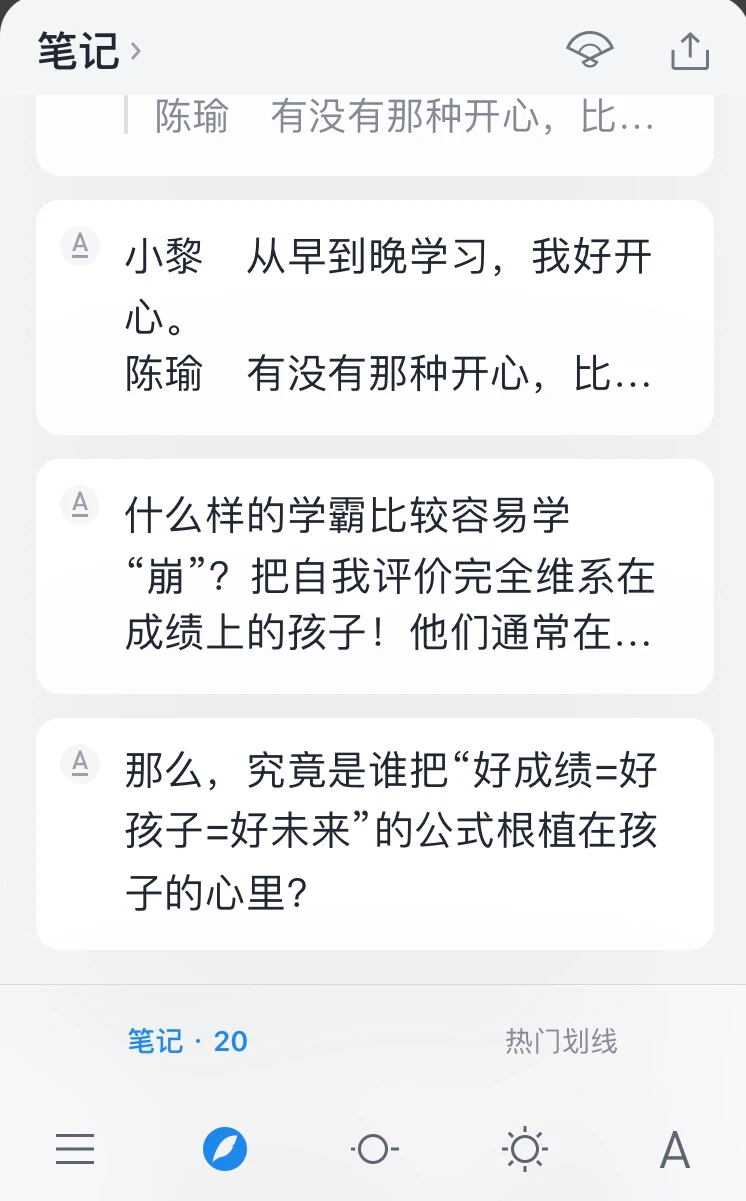Open the 笔记 header dropdown
The image size is (746, 1201).
click(x=90, y=50)
